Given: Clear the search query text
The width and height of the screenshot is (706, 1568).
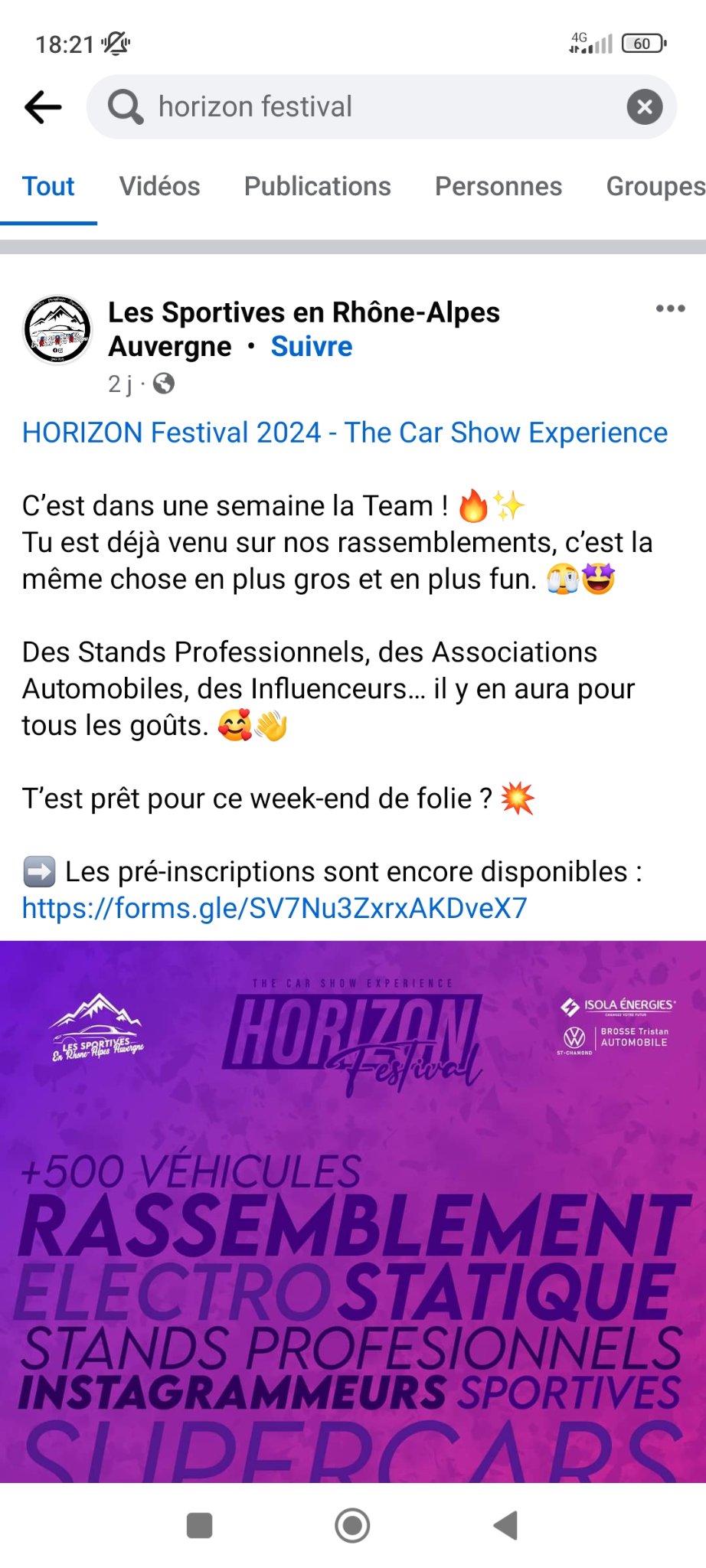Looking at the screenshot, I should pyautogui.click(x=645, y=107).
